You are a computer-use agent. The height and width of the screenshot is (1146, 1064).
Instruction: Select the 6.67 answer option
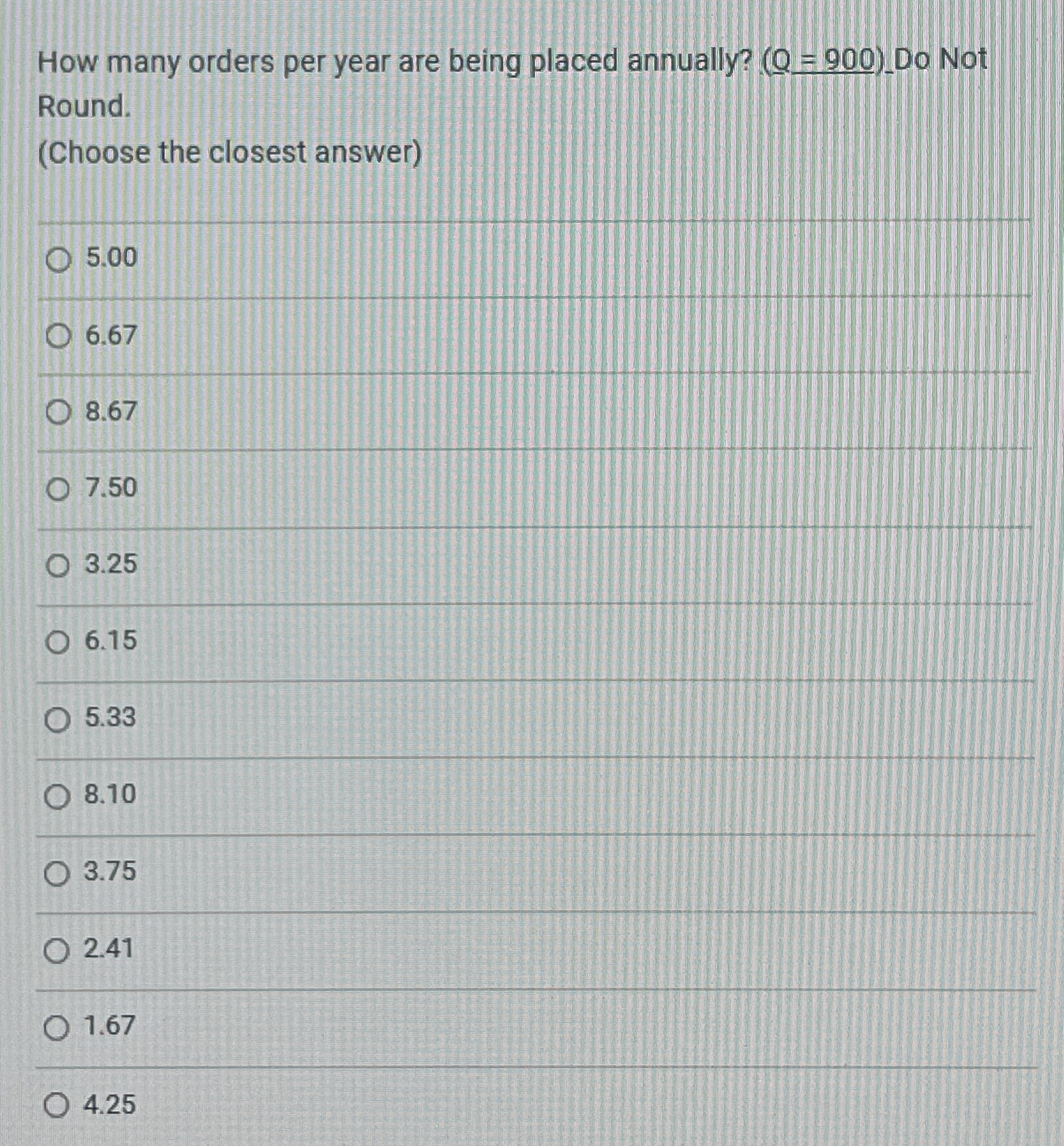[x=58, y=337]
